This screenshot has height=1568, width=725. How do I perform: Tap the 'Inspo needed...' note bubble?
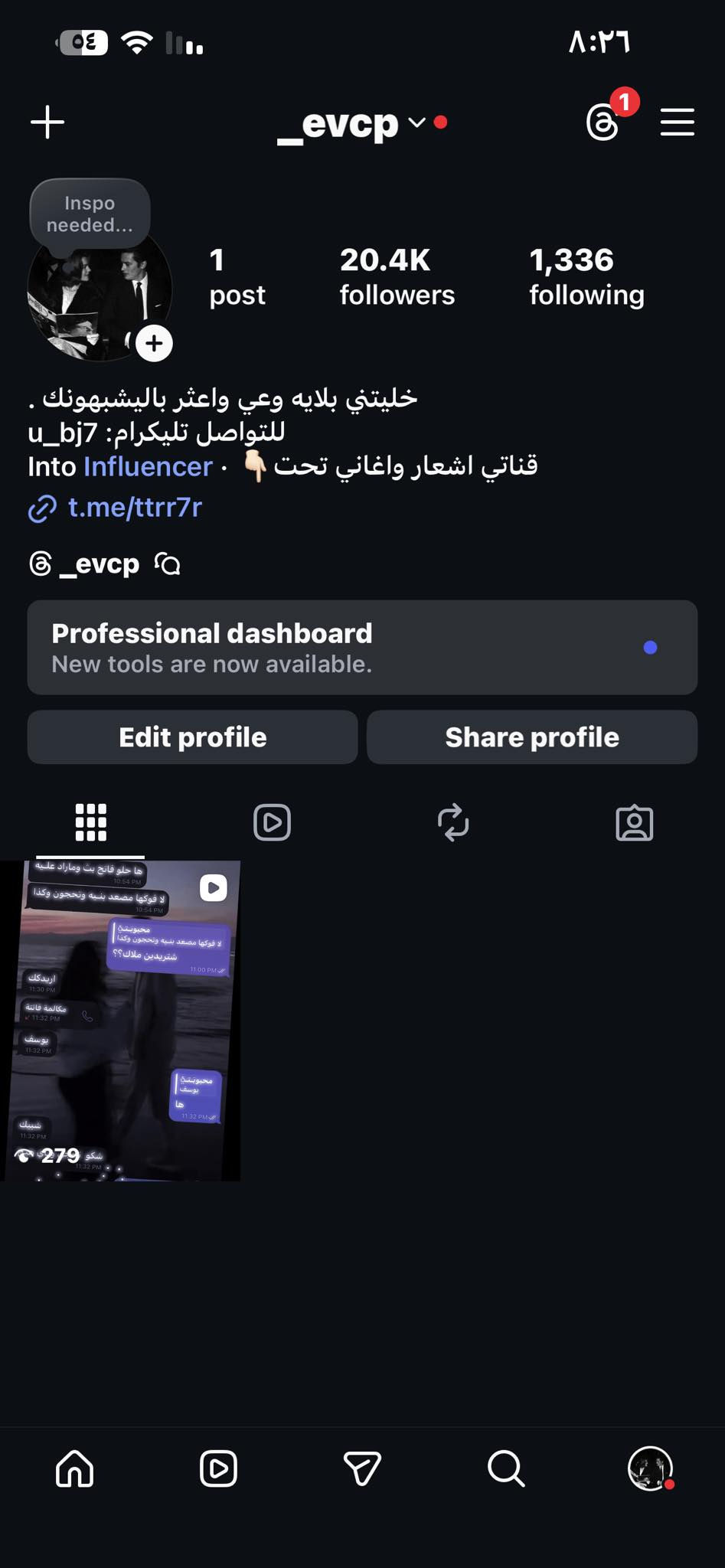[90, 214]
